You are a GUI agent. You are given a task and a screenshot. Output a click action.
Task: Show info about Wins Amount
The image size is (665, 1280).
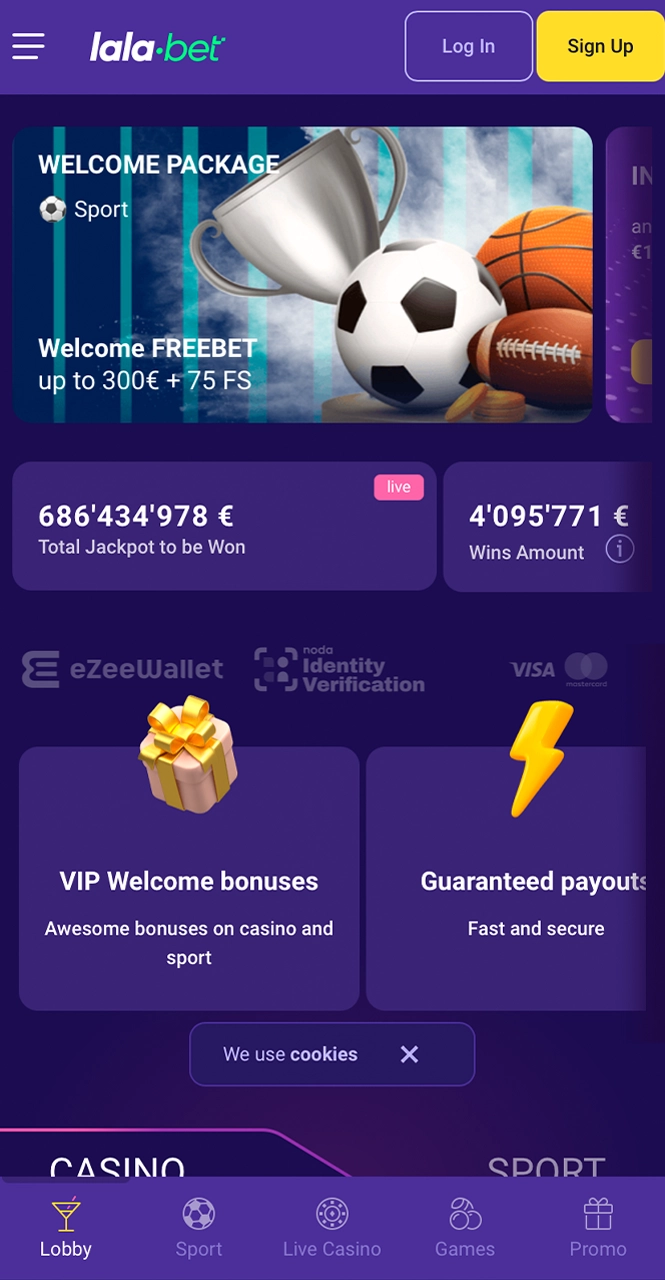click(x=620, y=549)
